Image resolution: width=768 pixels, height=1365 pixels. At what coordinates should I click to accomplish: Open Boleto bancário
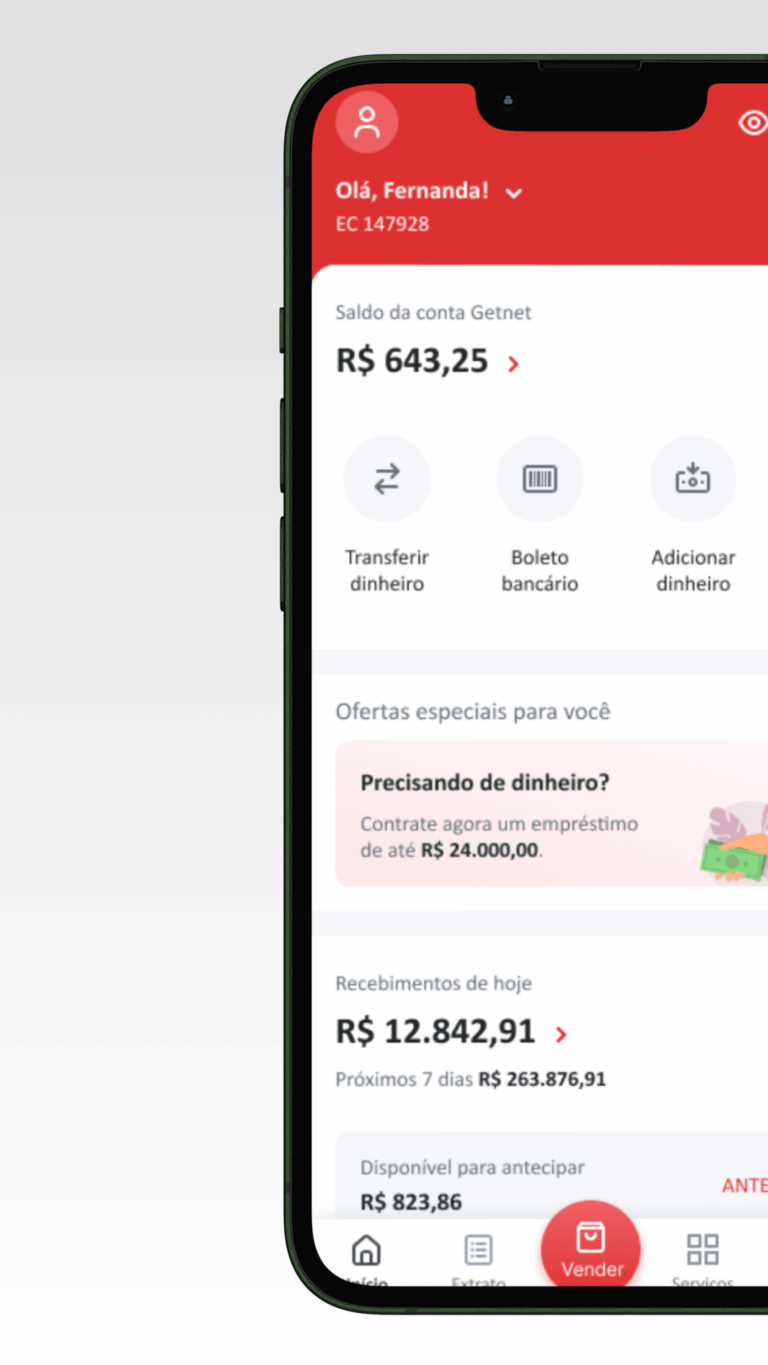[540, 479]
